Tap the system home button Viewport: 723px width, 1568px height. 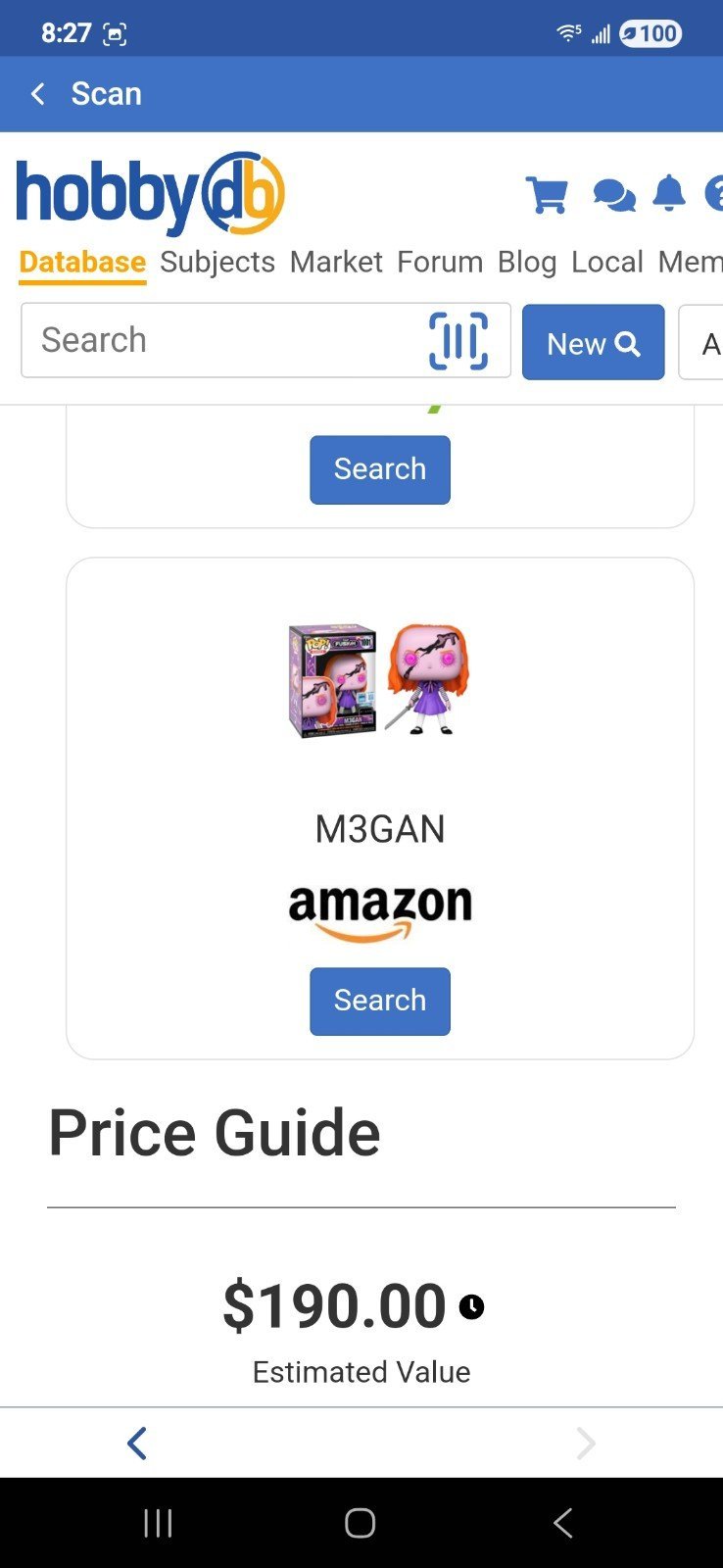tap(361, 1522)
